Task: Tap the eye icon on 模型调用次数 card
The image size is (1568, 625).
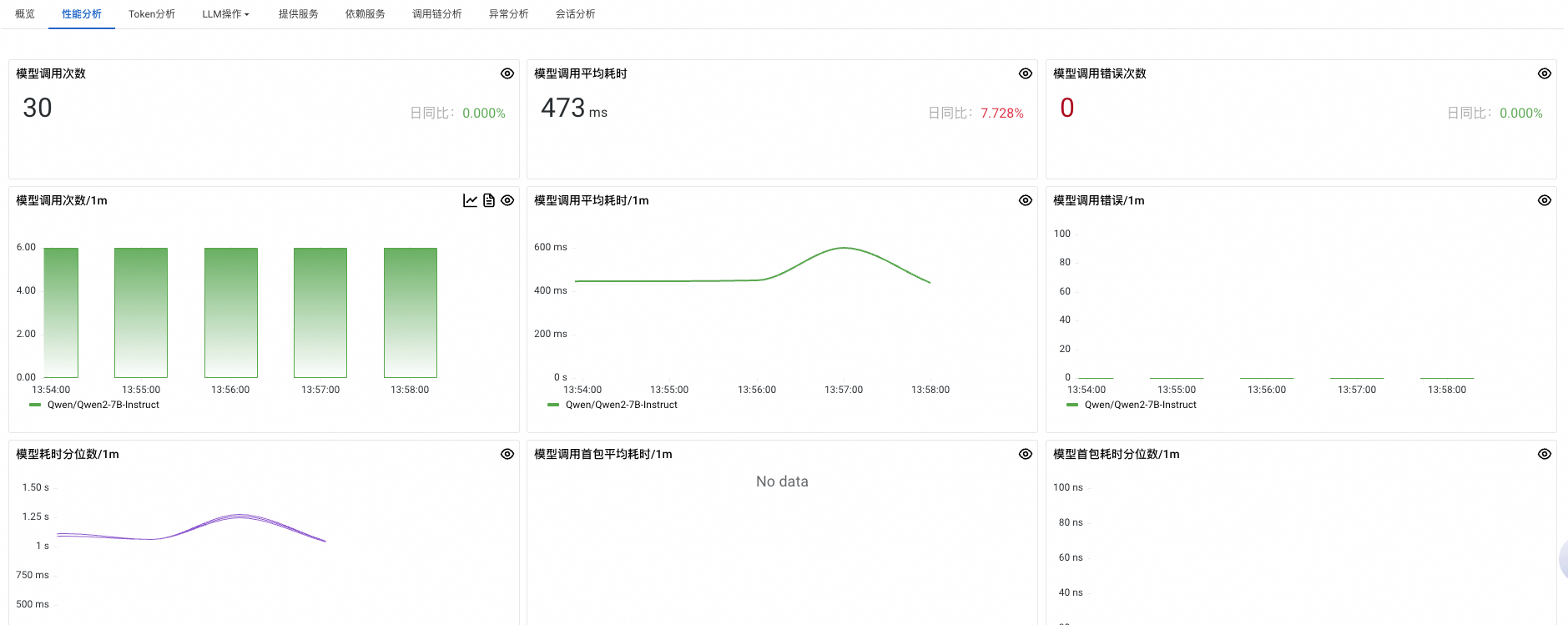Action: 507,73
